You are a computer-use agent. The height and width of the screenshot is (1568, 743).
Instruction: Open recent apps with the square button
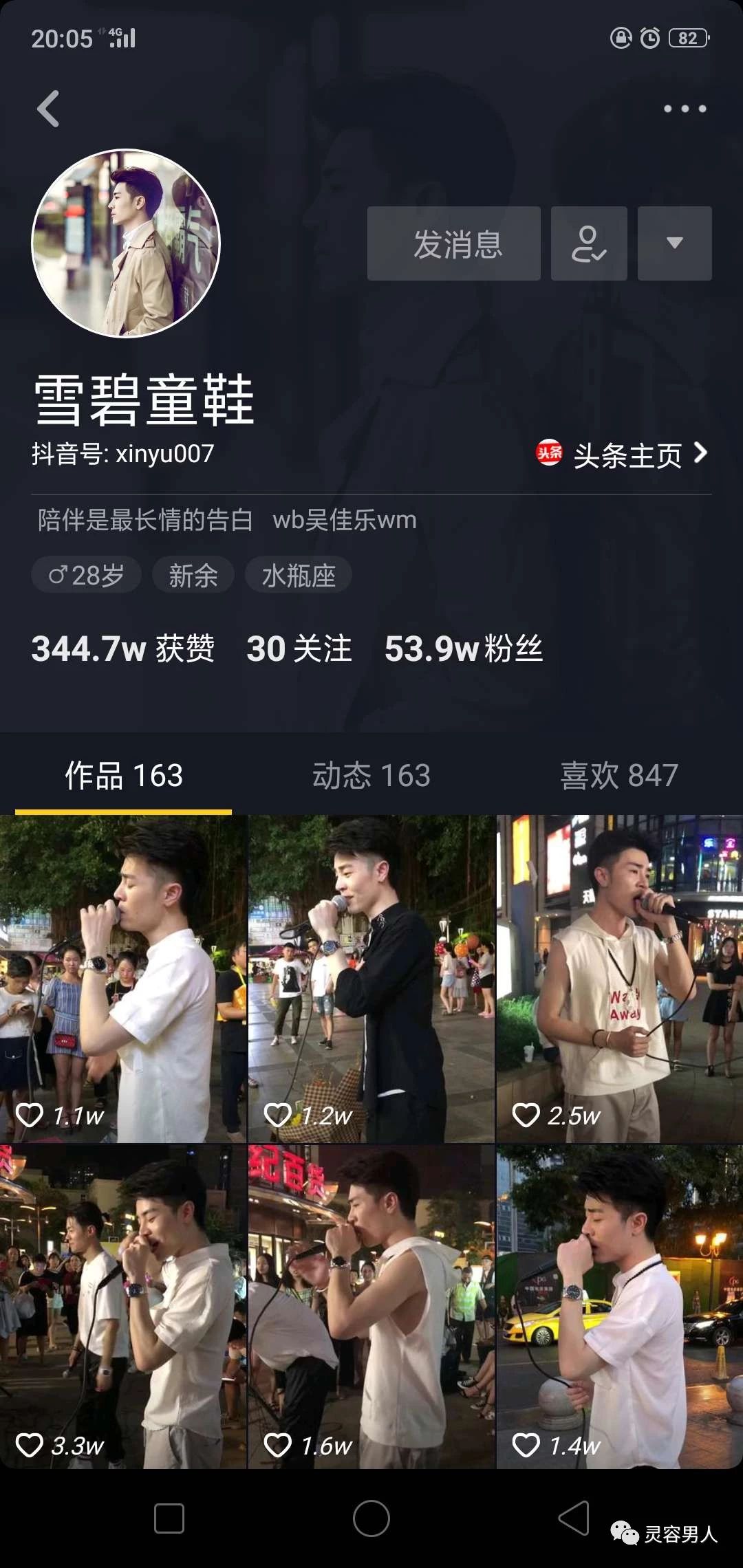pos(169,1518)
